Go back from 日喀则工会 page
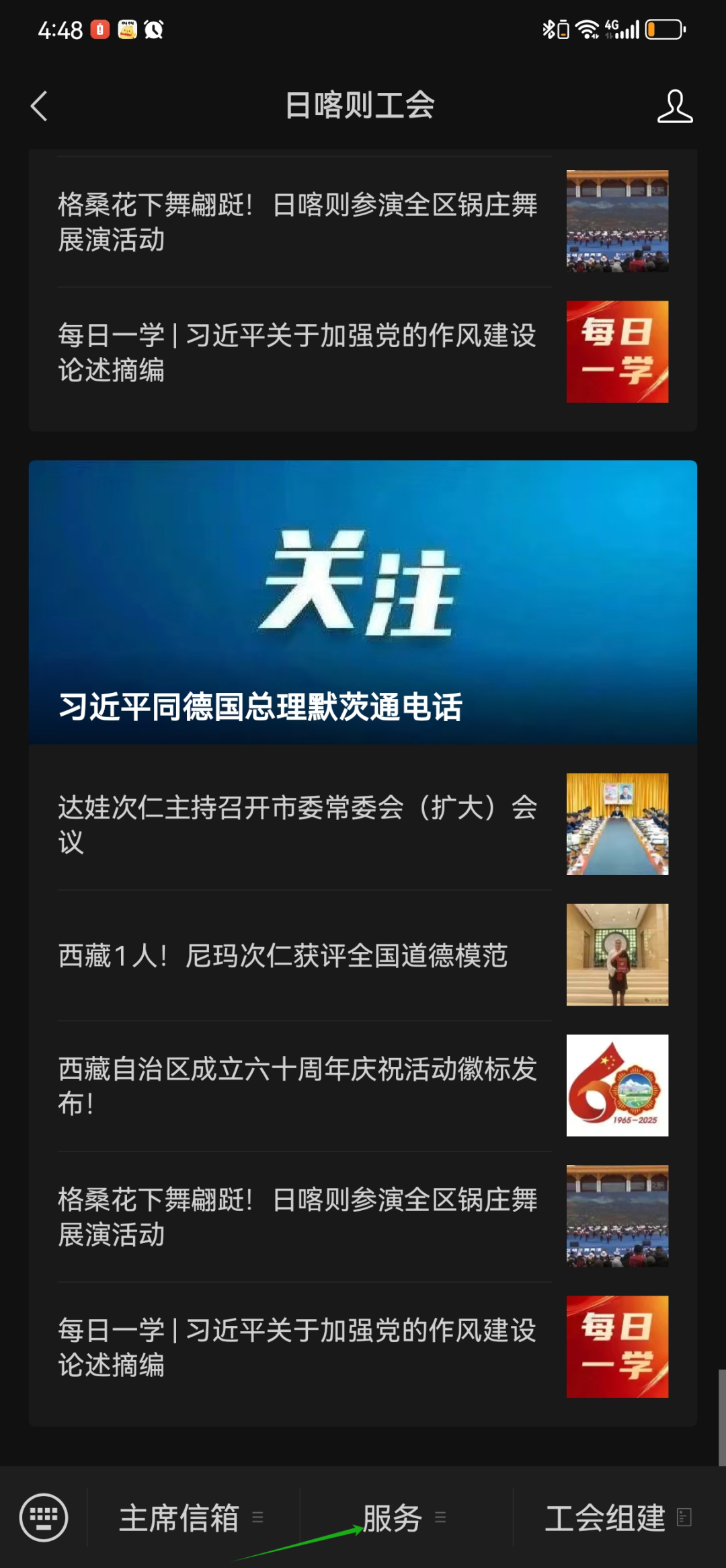Viewport: 726px width, 1568px height. pyautogui.click(x=39, y=106)
